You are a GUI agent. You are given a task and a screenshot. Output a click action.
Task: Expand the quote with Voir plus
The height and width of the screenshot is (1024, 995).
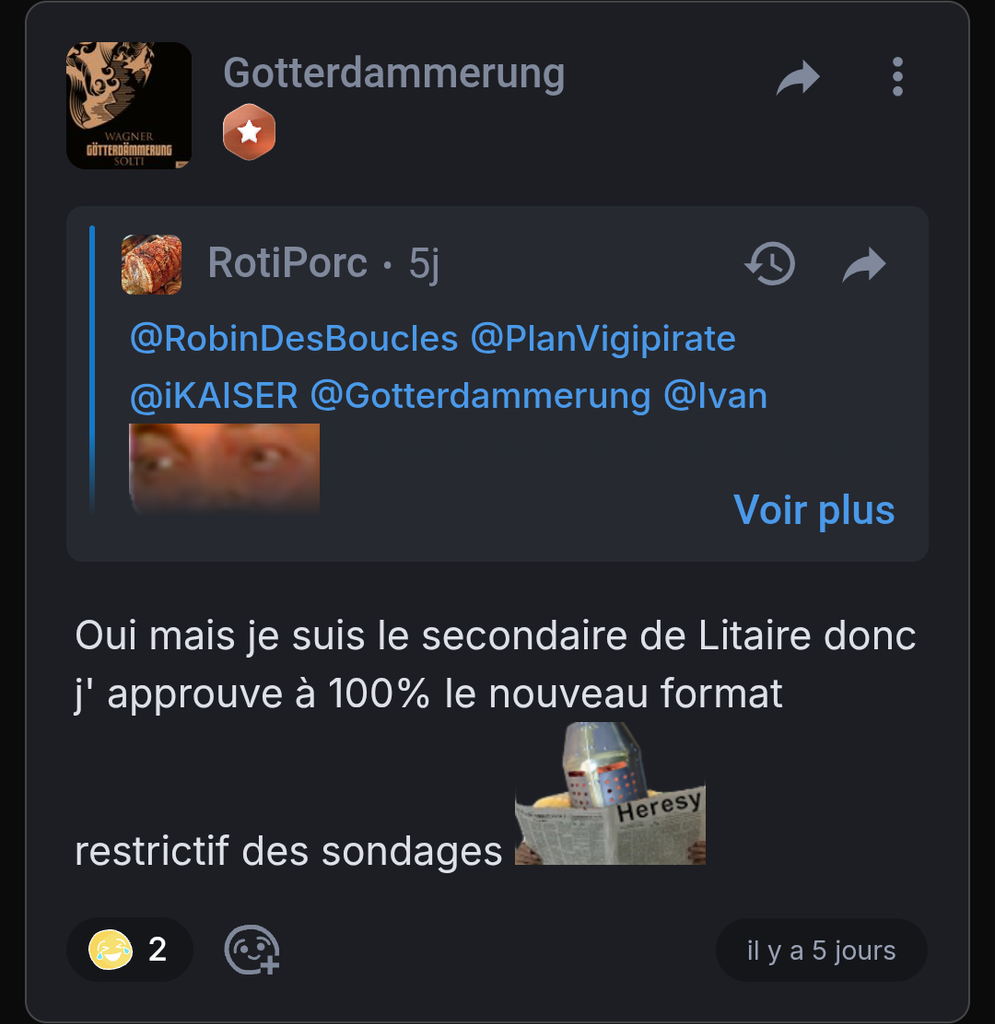click(x=813, y=510)
